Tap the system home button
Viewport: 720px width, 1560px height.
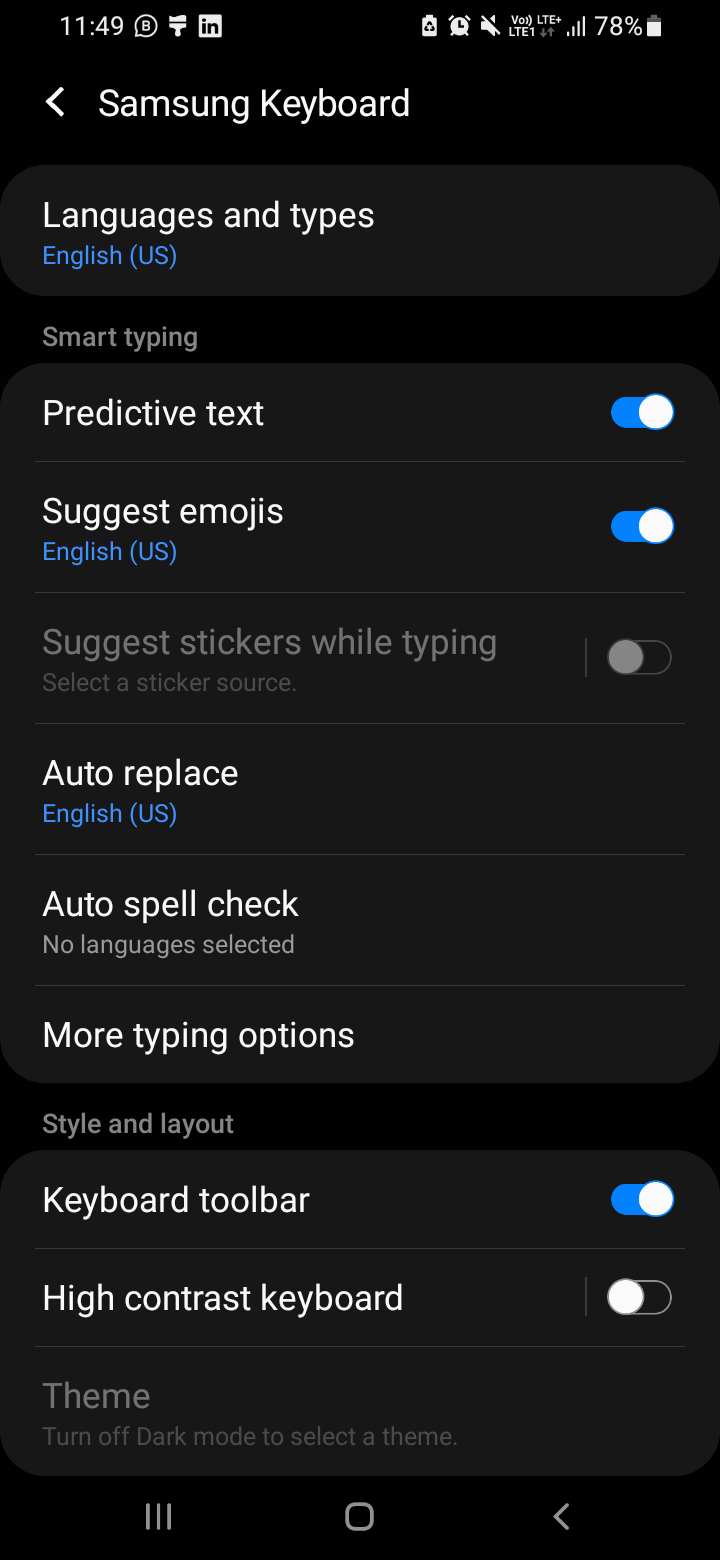click(x=359, y=1517)
